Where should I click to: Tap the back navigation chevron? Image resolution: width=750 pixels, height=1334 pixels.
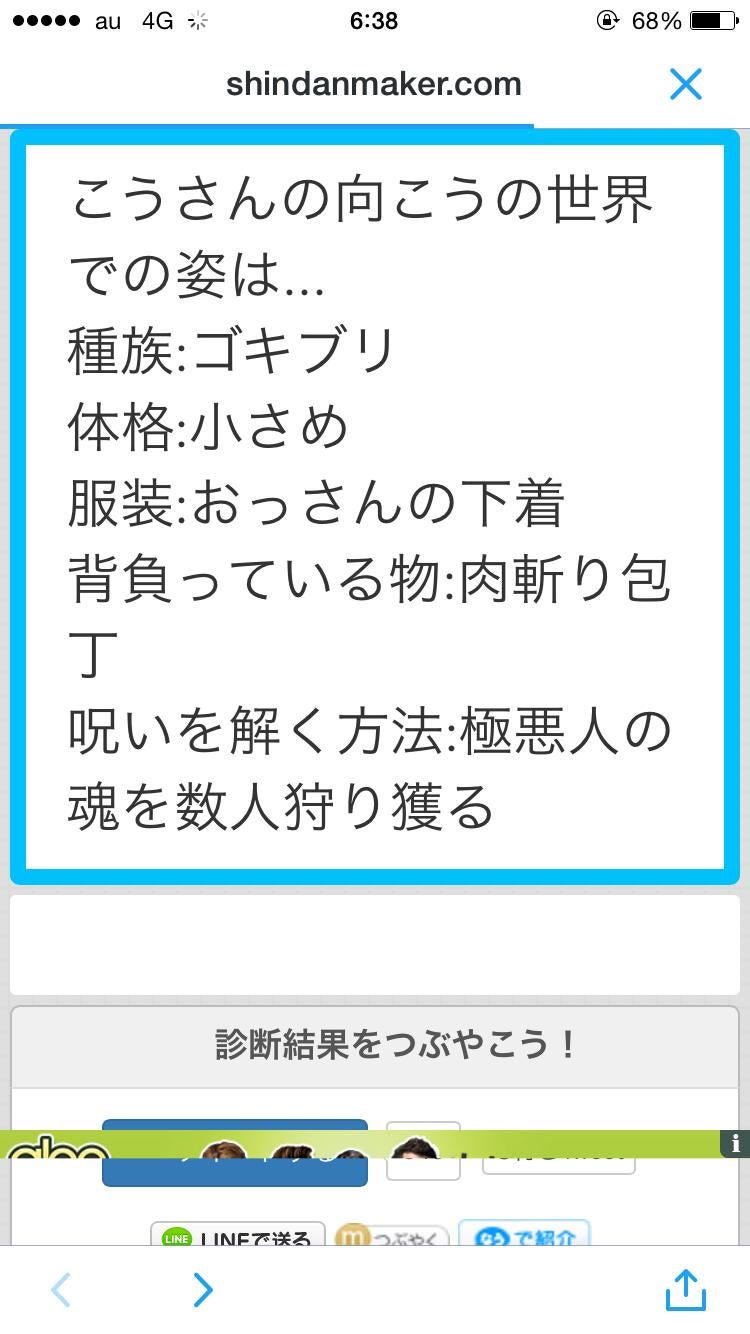[x=60, y=1290]
